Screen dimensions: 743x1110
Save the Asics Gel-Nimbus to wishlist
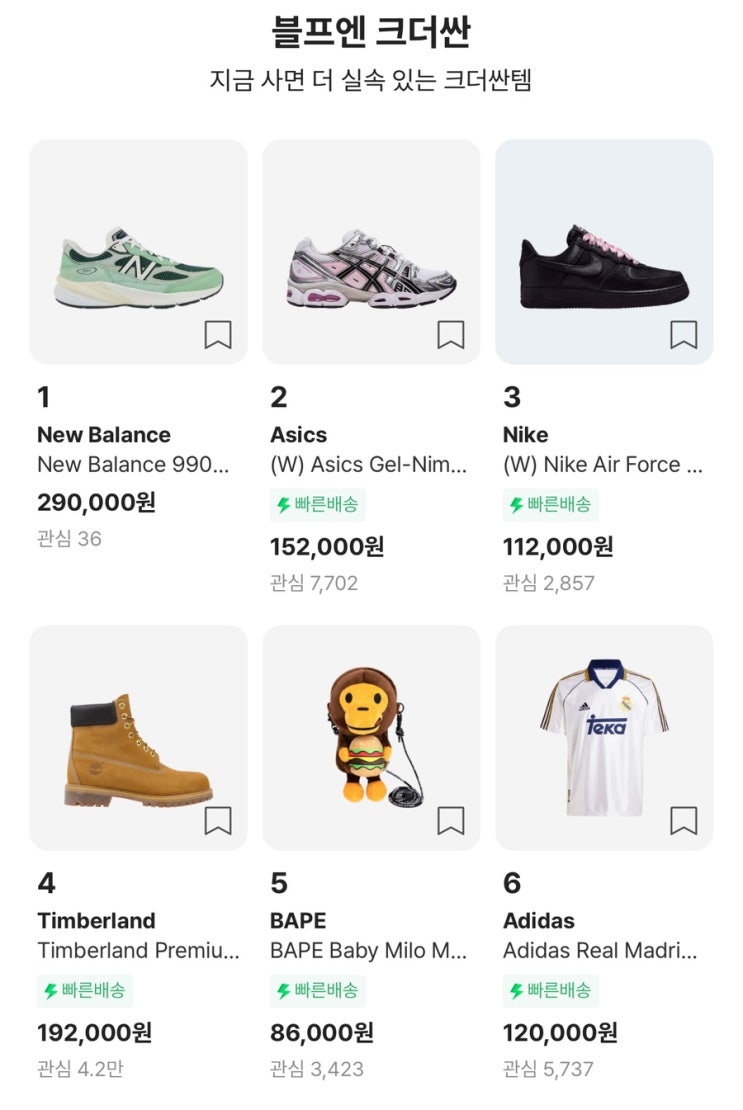pos(451,335)
